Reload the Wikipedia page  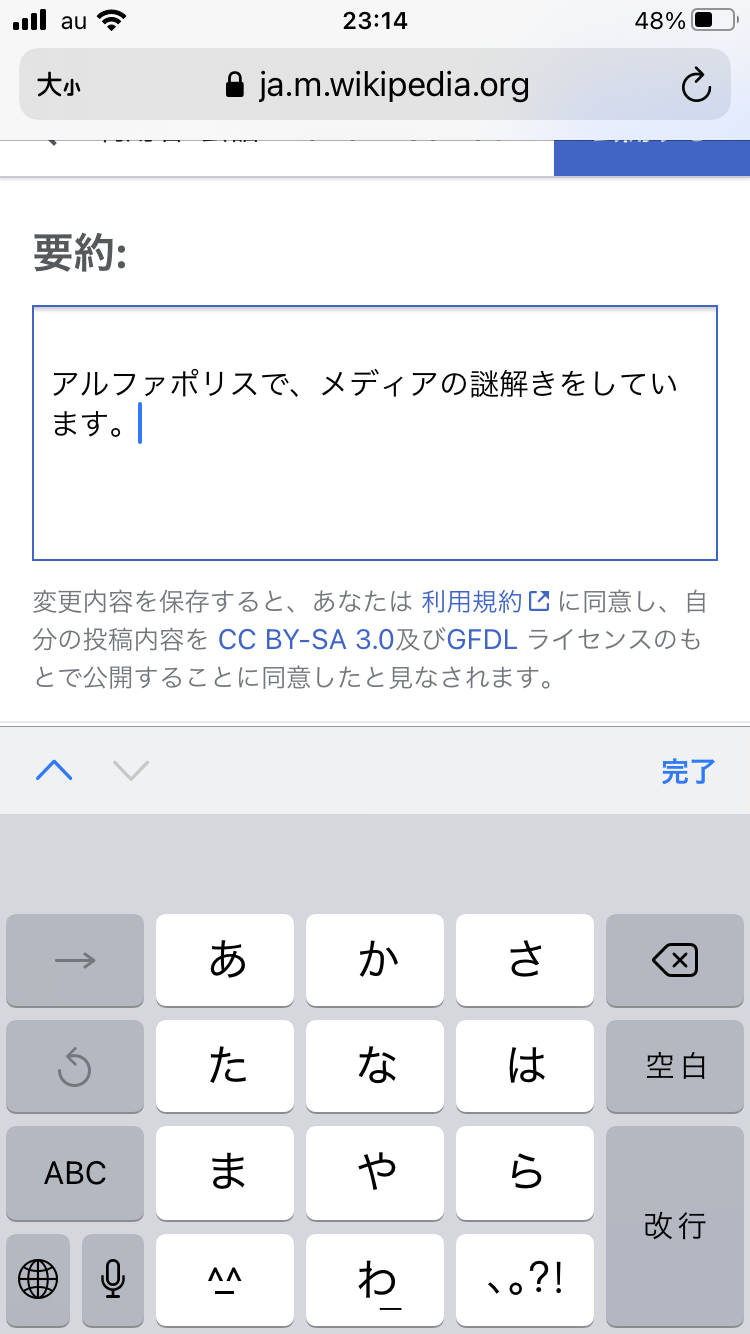tap(695, 86)
